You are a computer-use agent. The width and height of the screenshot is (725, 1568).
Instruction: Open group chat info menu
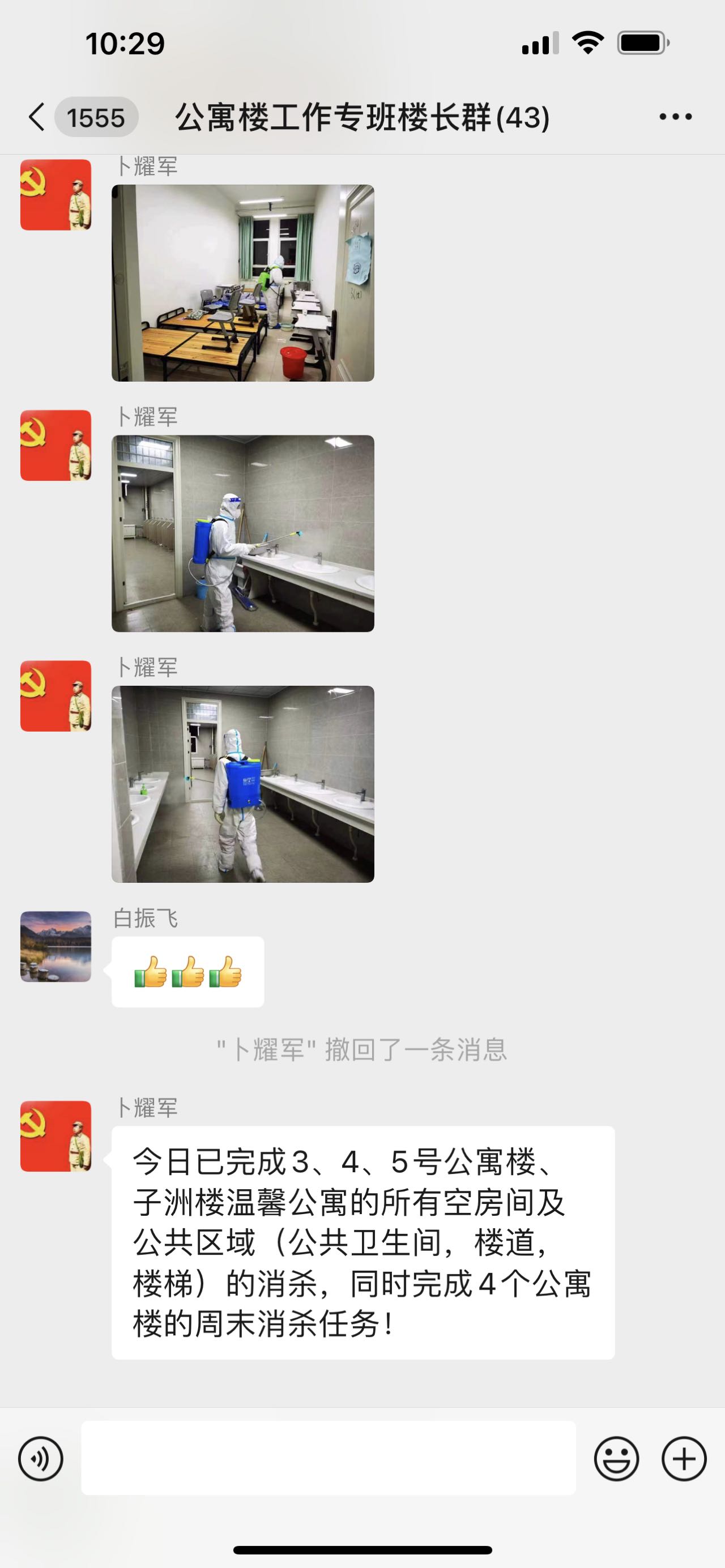click(675, 116)
